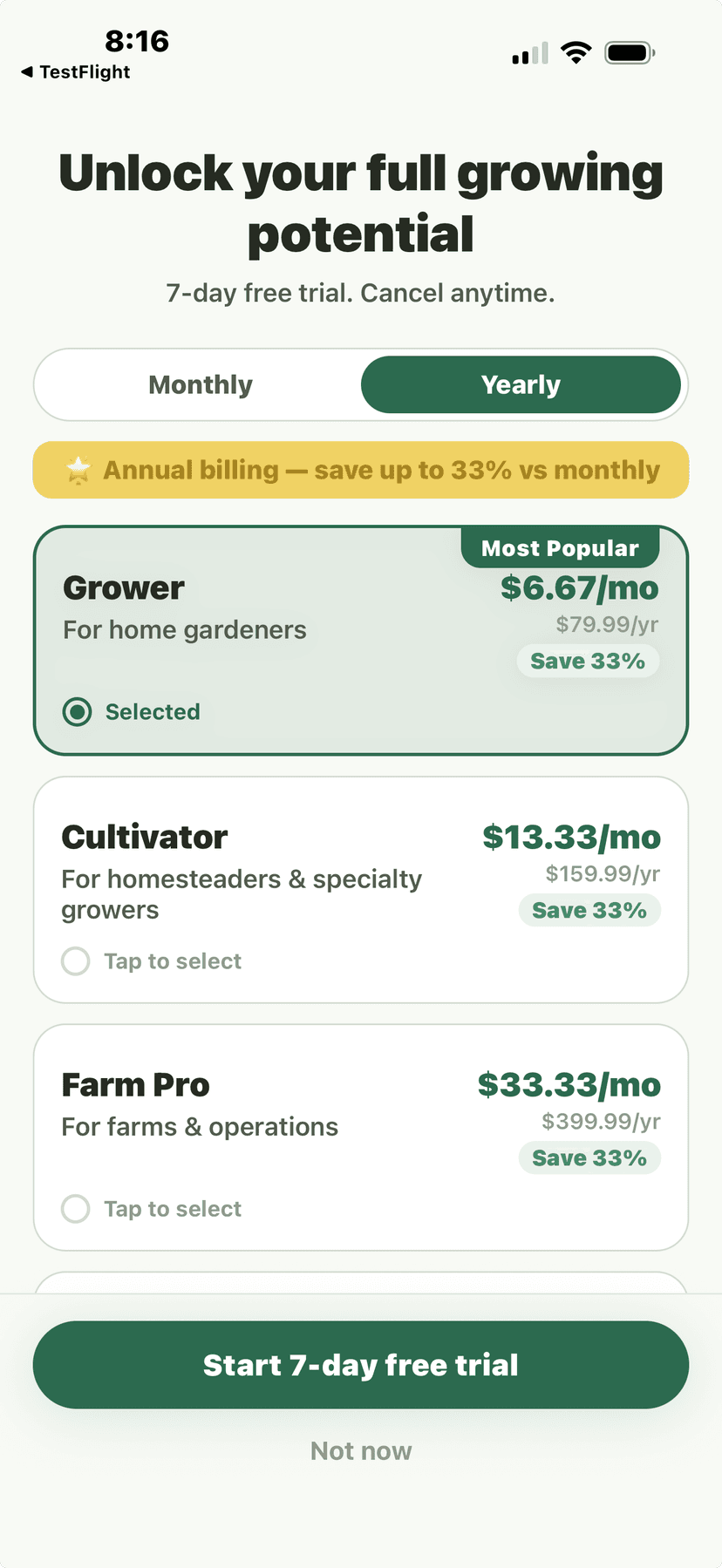
Task: Click the star icon in the annual billing banner
Action: pyautogui.click(x=78, y=470)
